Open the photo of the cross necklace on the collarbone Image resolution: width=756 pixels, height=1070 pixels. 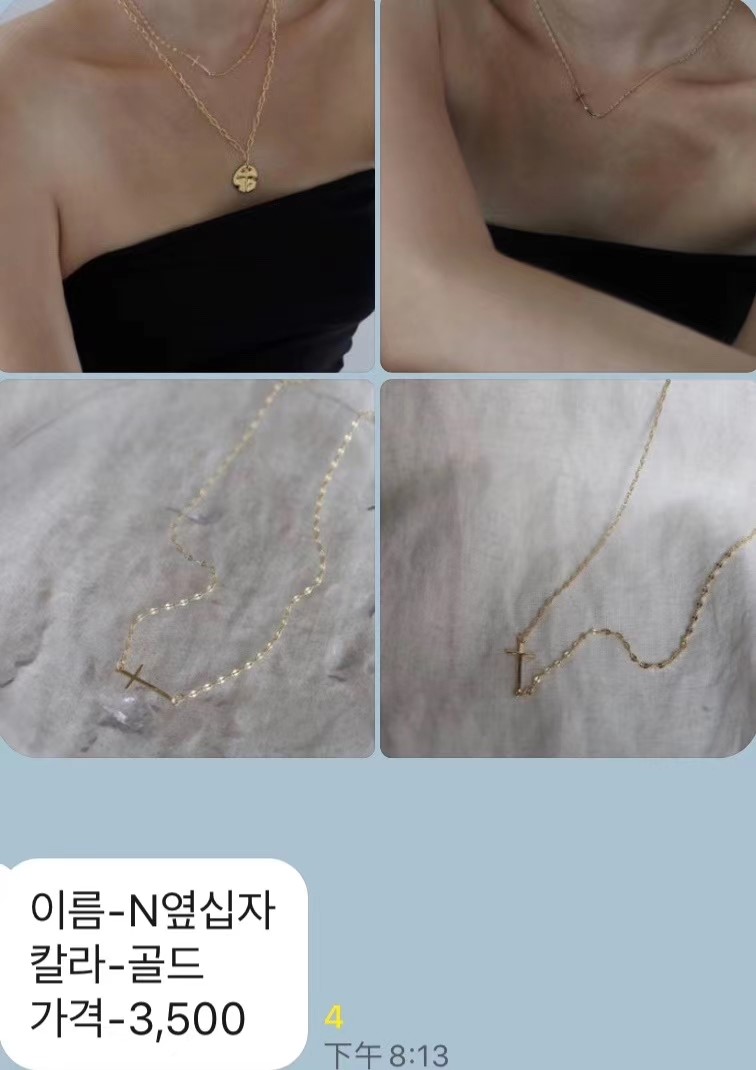click(x=568, y=185)
